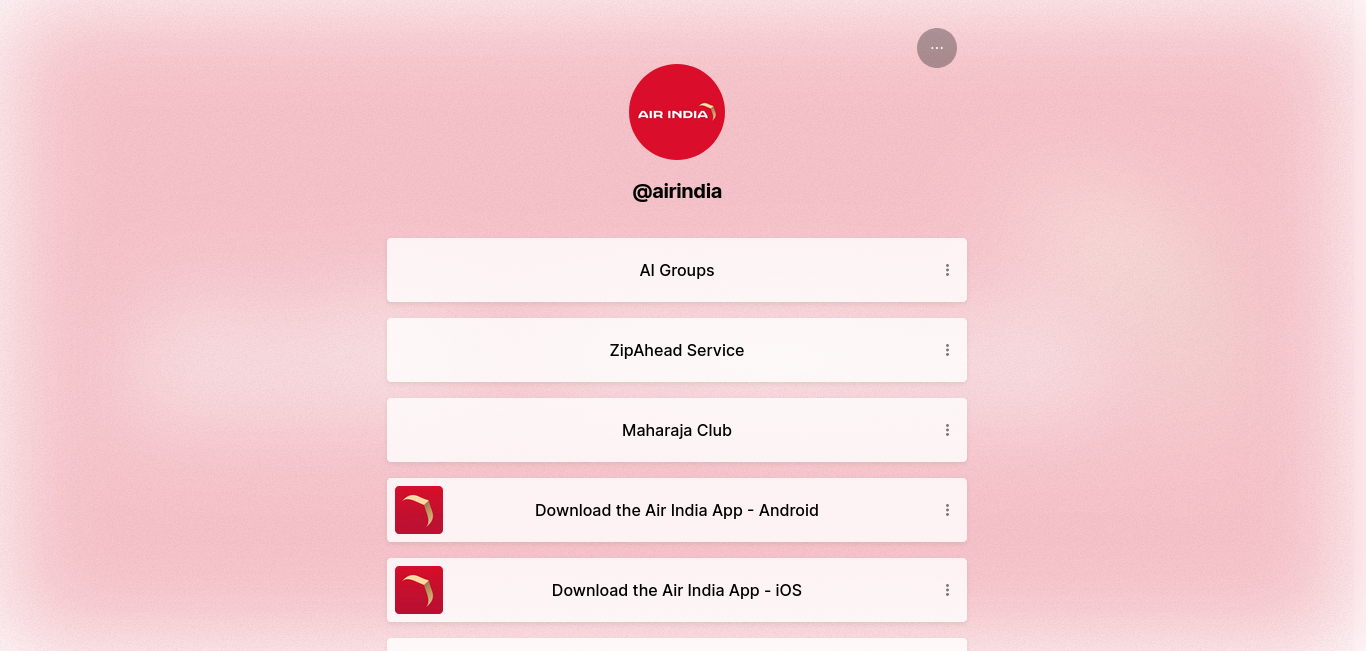The height and width of the screenshot is (651, 1366).
Task: Download the Air India App for Android
Action: click(x=676, y=510)
